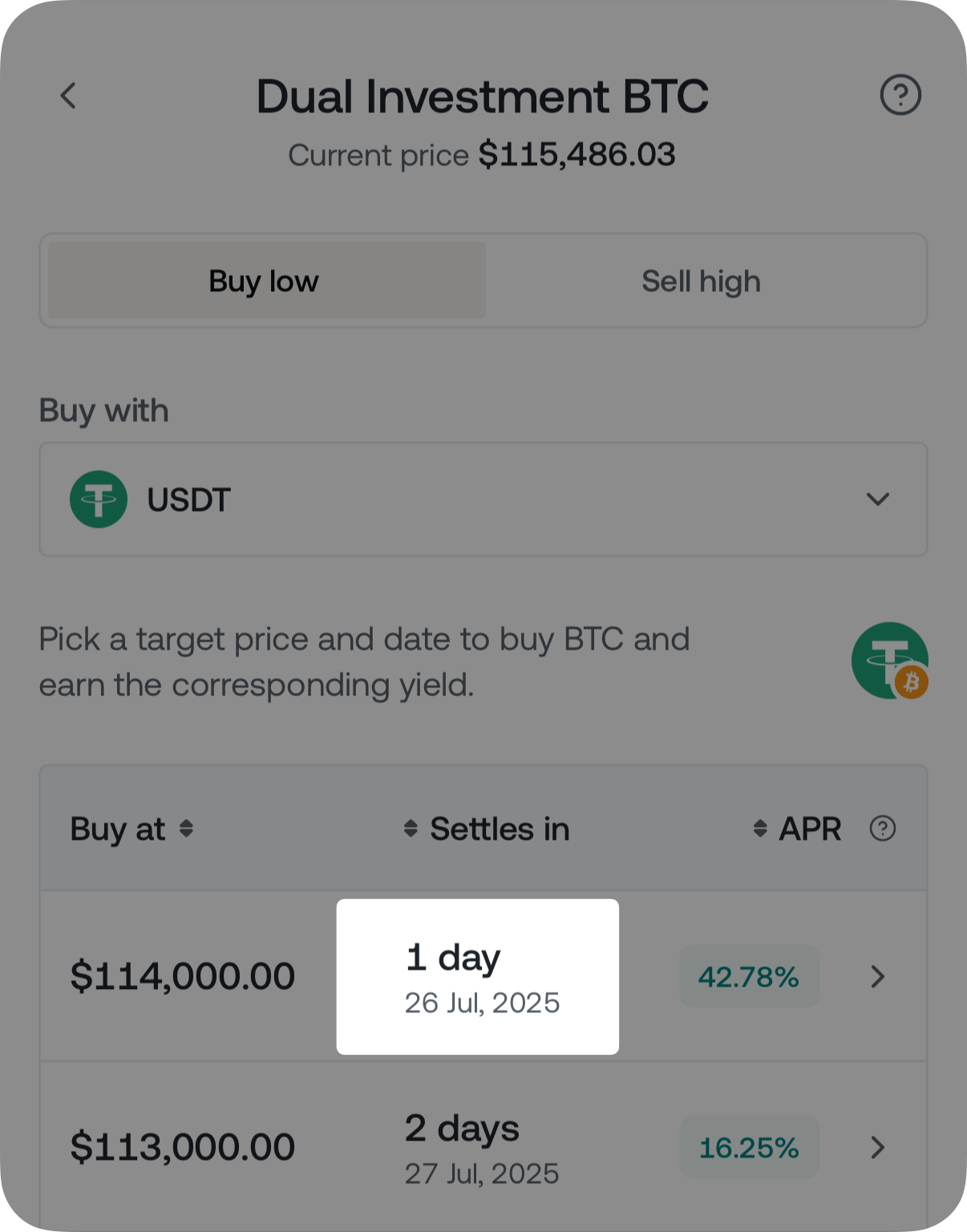Click the Tether USDT logo in Buy with

click(x=99, y=499)
